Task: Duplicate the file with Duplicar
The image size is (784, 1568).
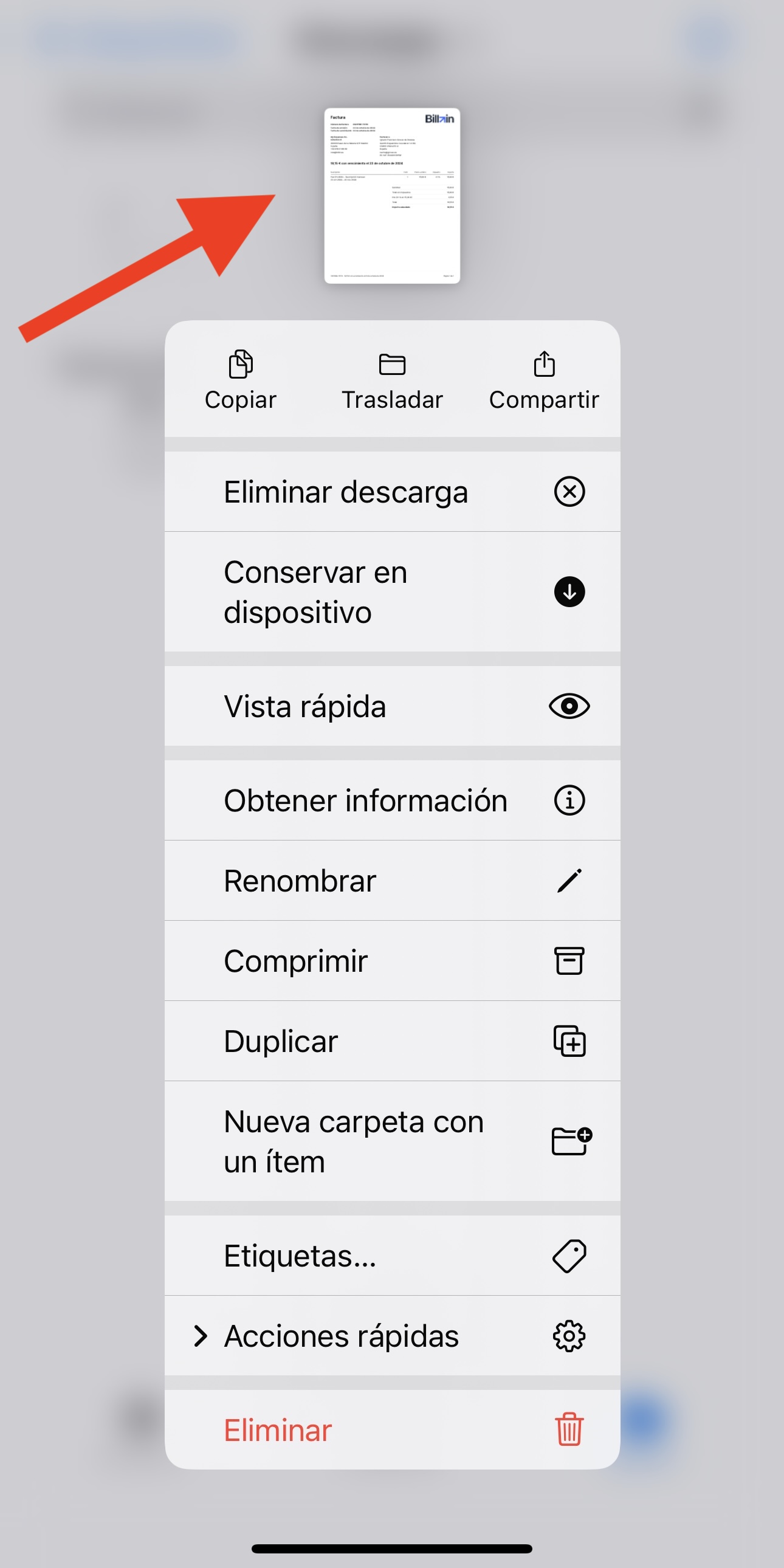Action: coord(392,1042)
